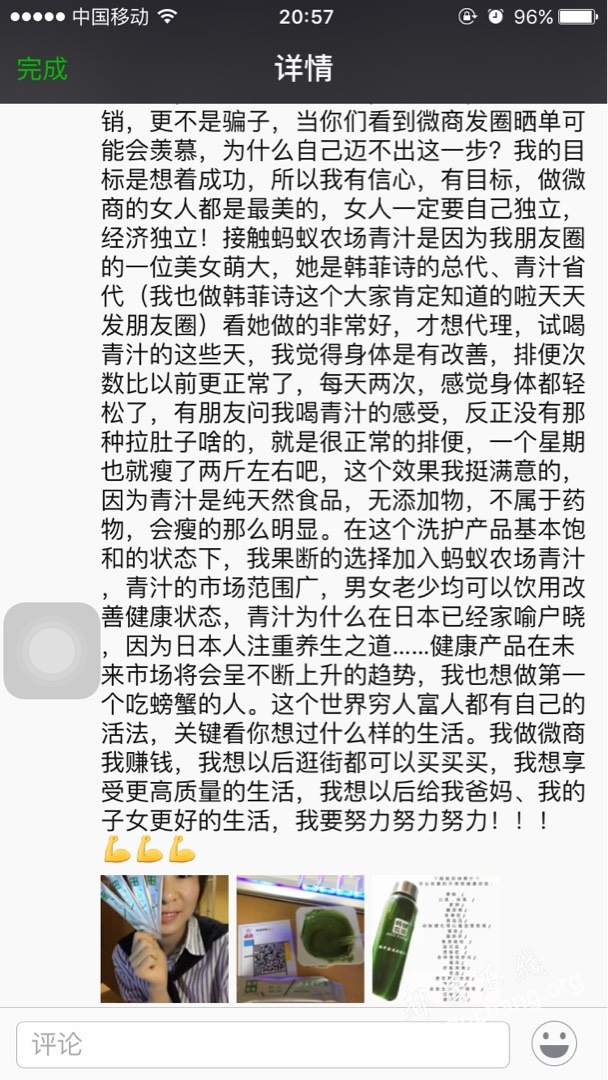Open the green bottle product photo

click(x=436, y=938)
